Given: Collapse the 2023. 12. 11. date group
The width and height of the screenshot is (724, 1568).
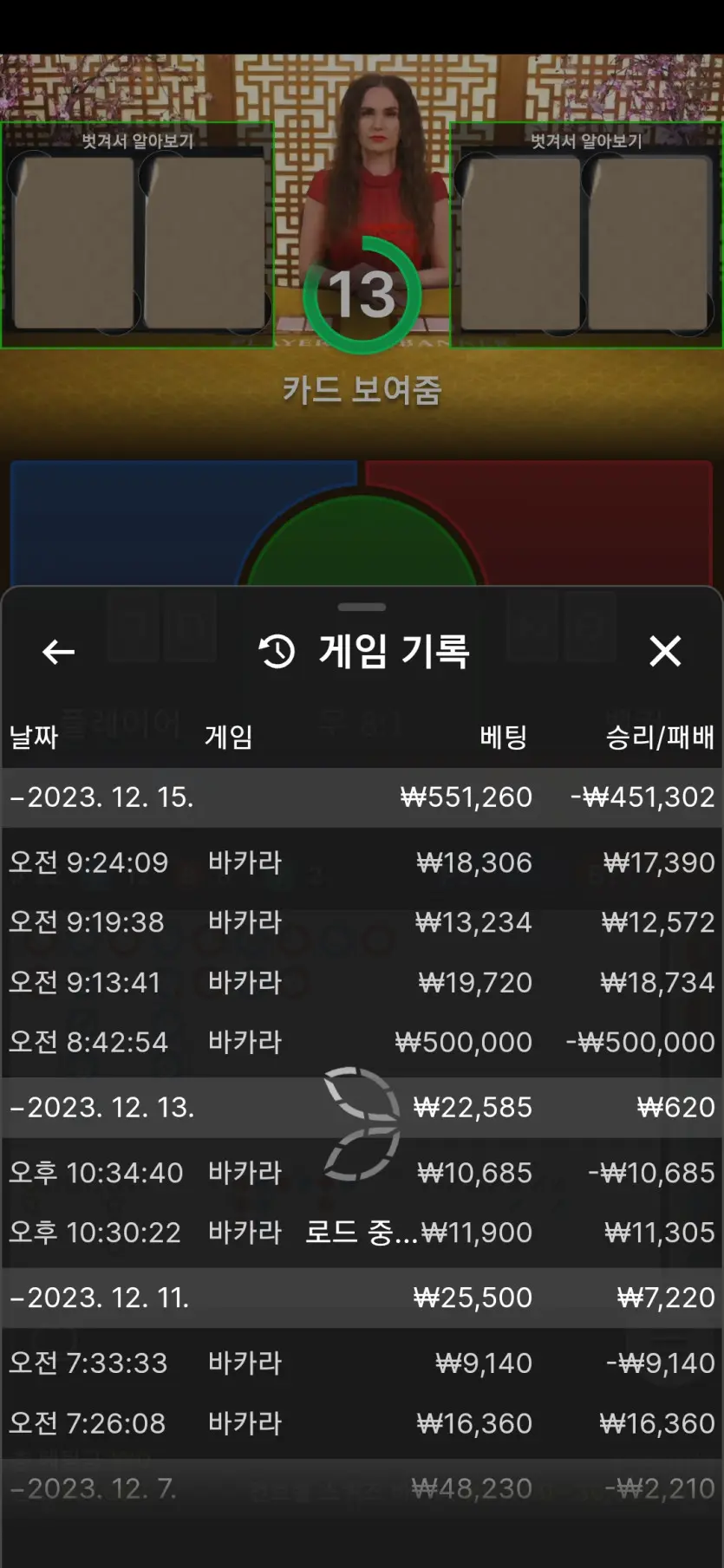Looking at the screenshot, I should [x=362, y=1298].
